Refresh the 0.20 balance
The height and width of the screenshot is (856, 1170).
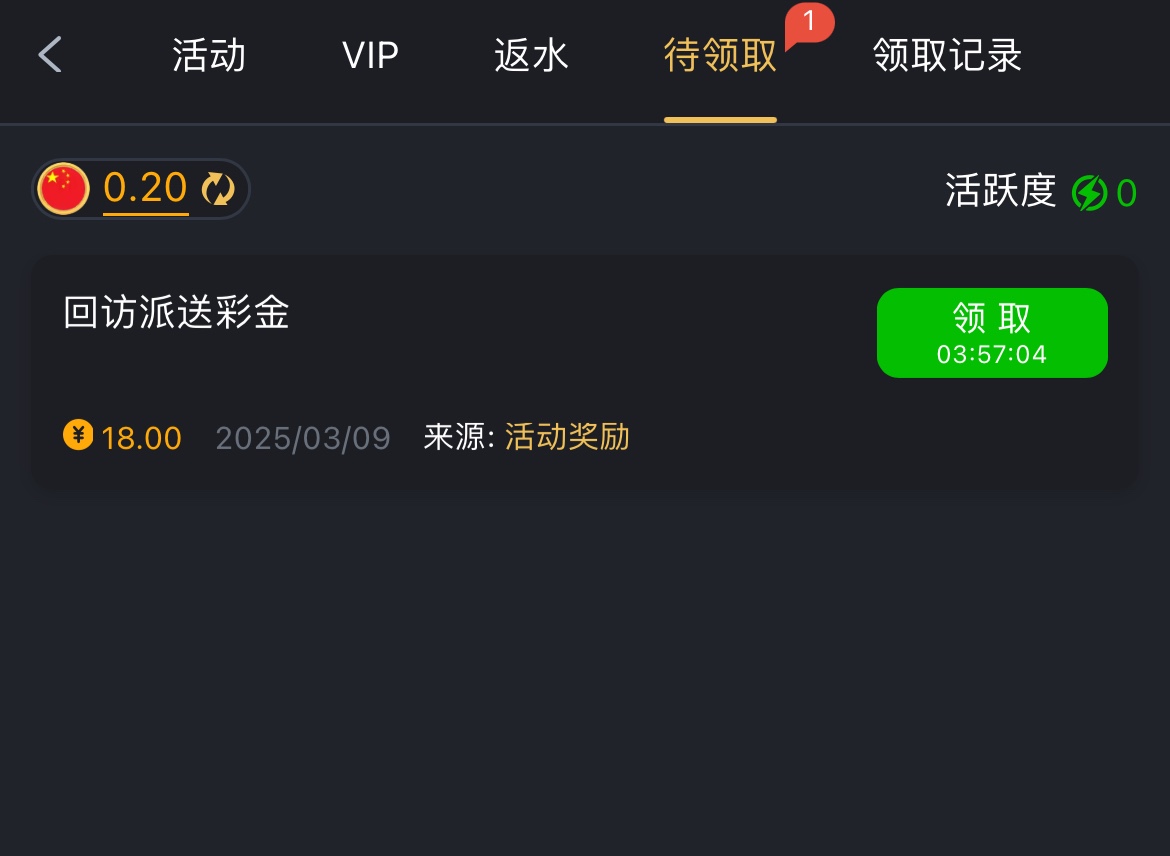tap(218, 189)
